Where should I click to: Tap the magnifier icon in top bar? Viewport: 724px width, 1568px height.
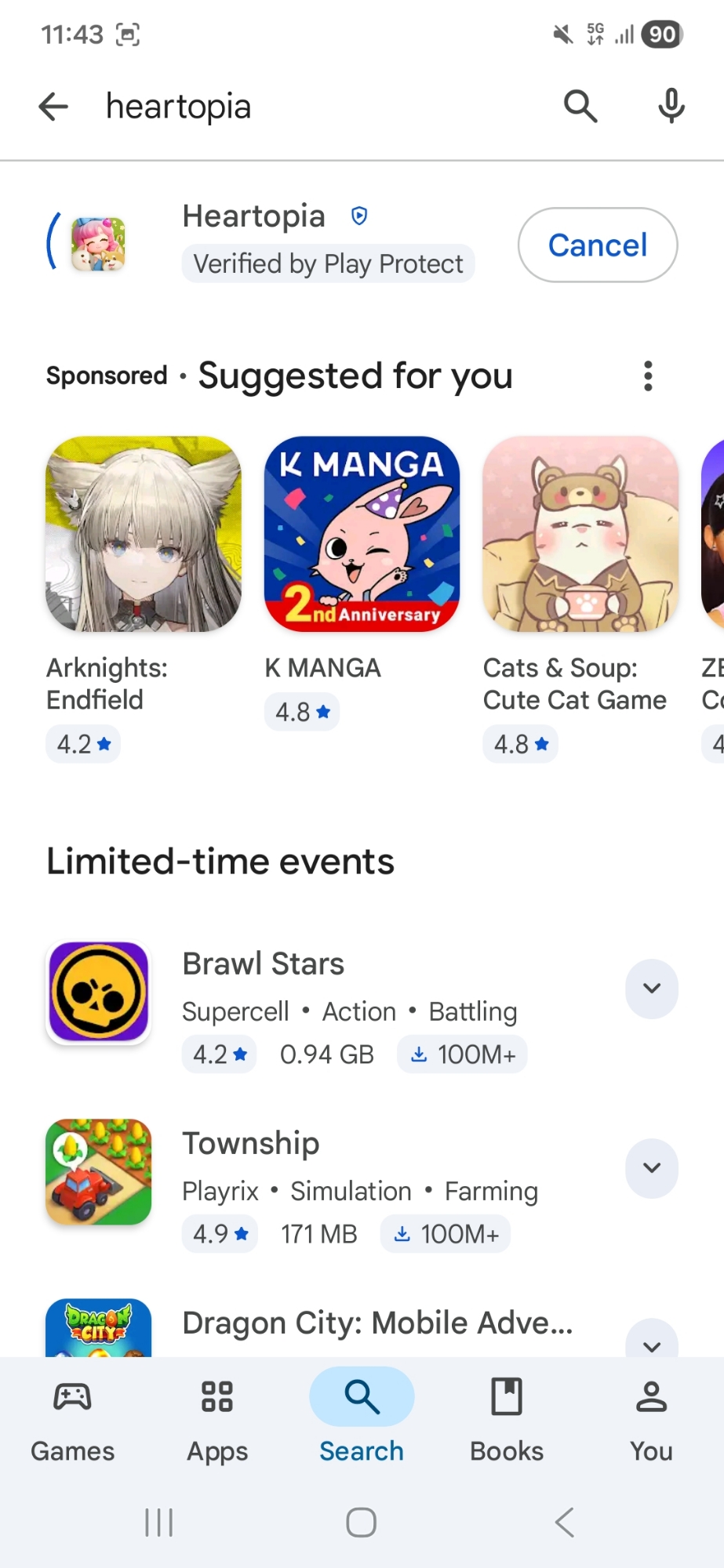tap(580, 107)
